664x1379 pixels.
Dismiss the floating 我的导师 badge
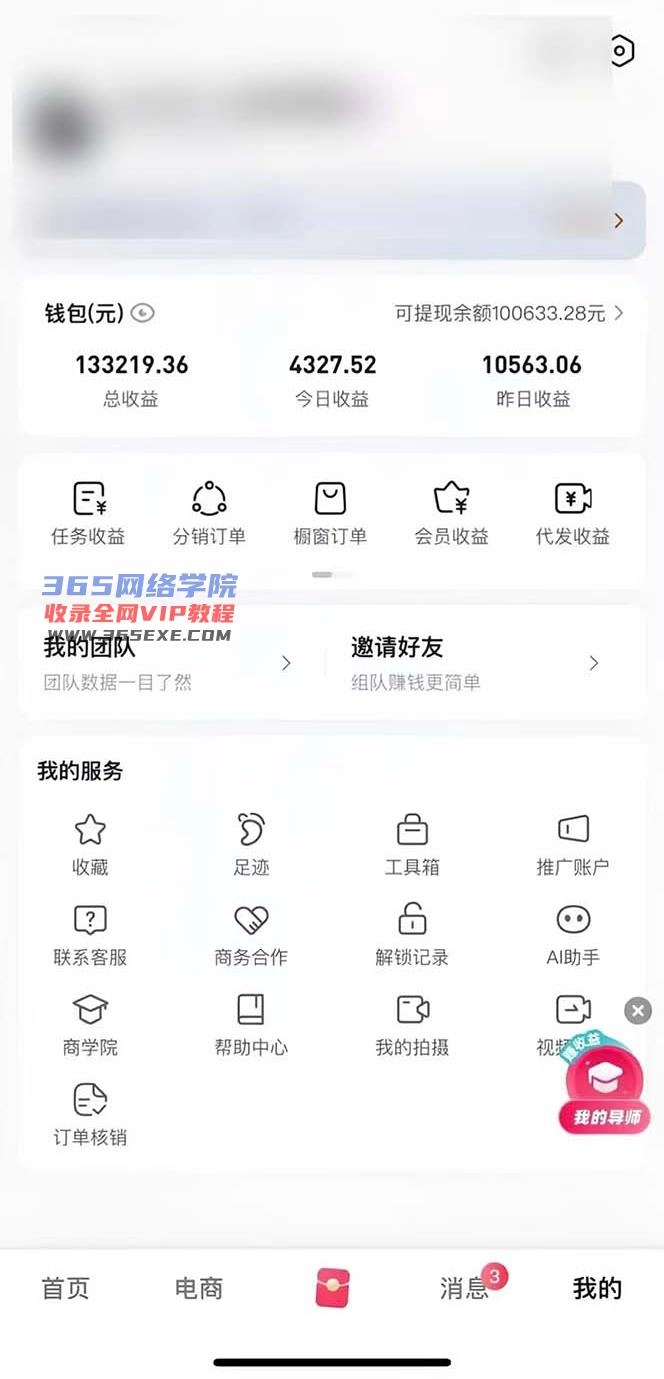pyautogui.click(x=638, y=1010)
